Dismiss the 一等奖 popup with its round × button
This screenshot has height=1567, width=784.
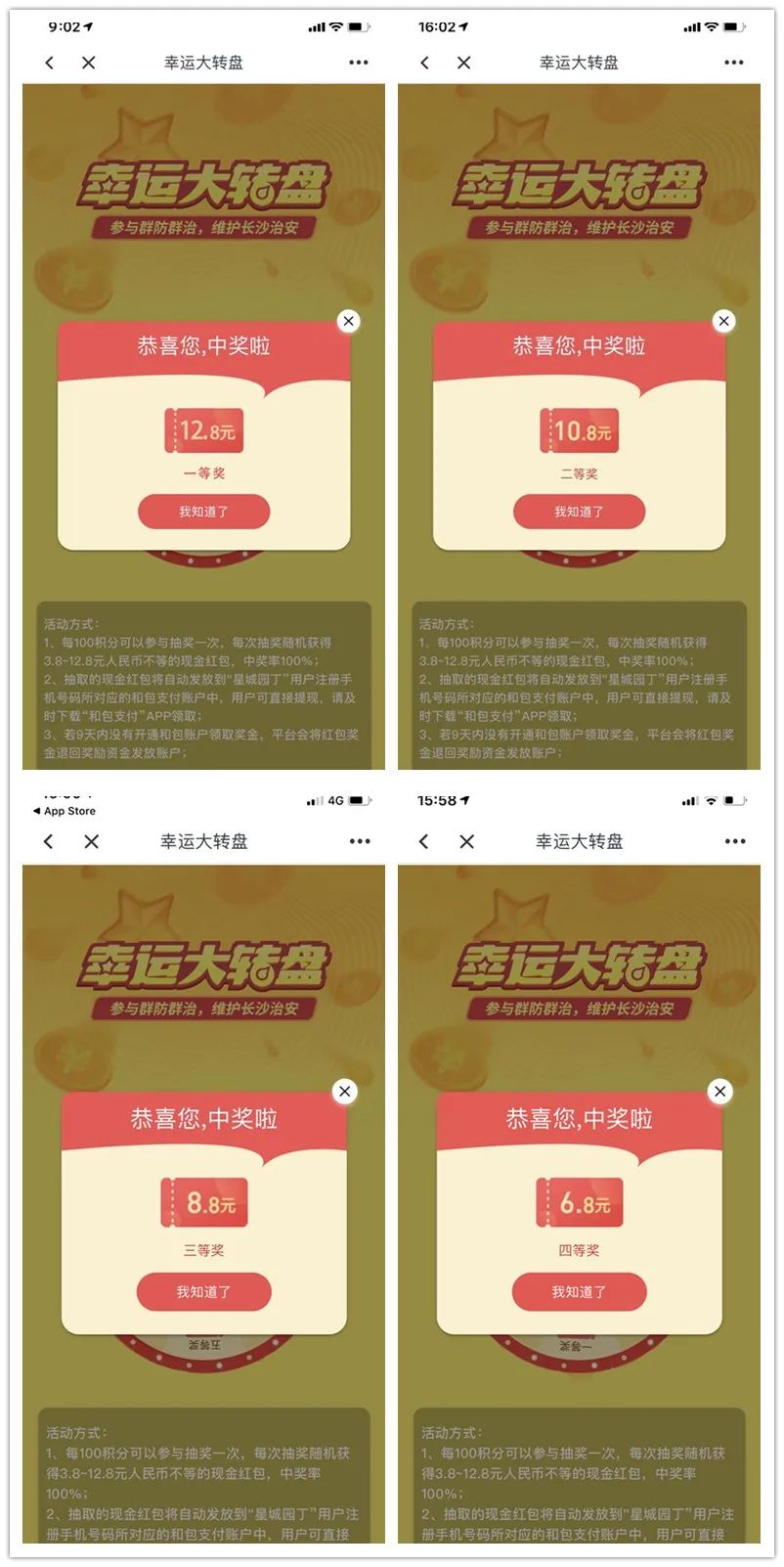(347, 321)
